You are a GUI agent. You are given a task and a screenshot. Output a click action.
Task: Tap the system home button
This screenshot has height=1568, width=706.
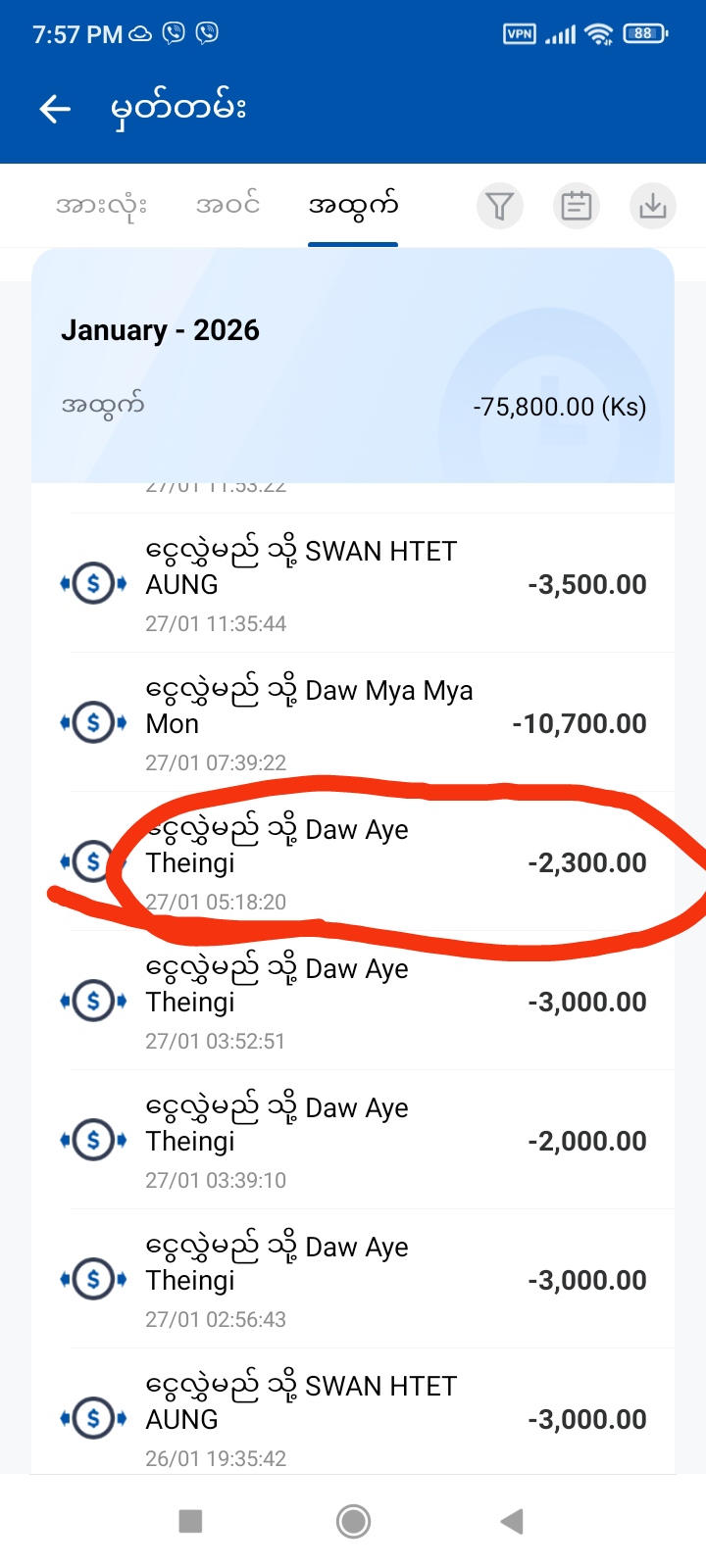(353, 1521)
